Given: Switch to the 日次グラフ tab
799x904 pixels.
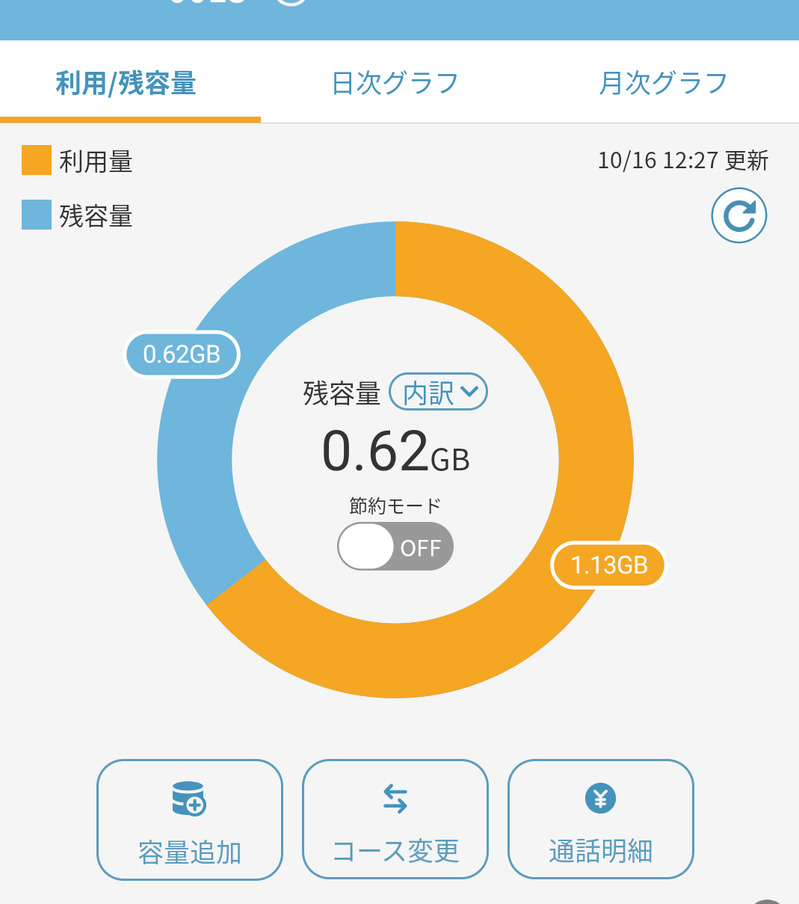Looking at the screenshot, I should click(x=395, y=83).
